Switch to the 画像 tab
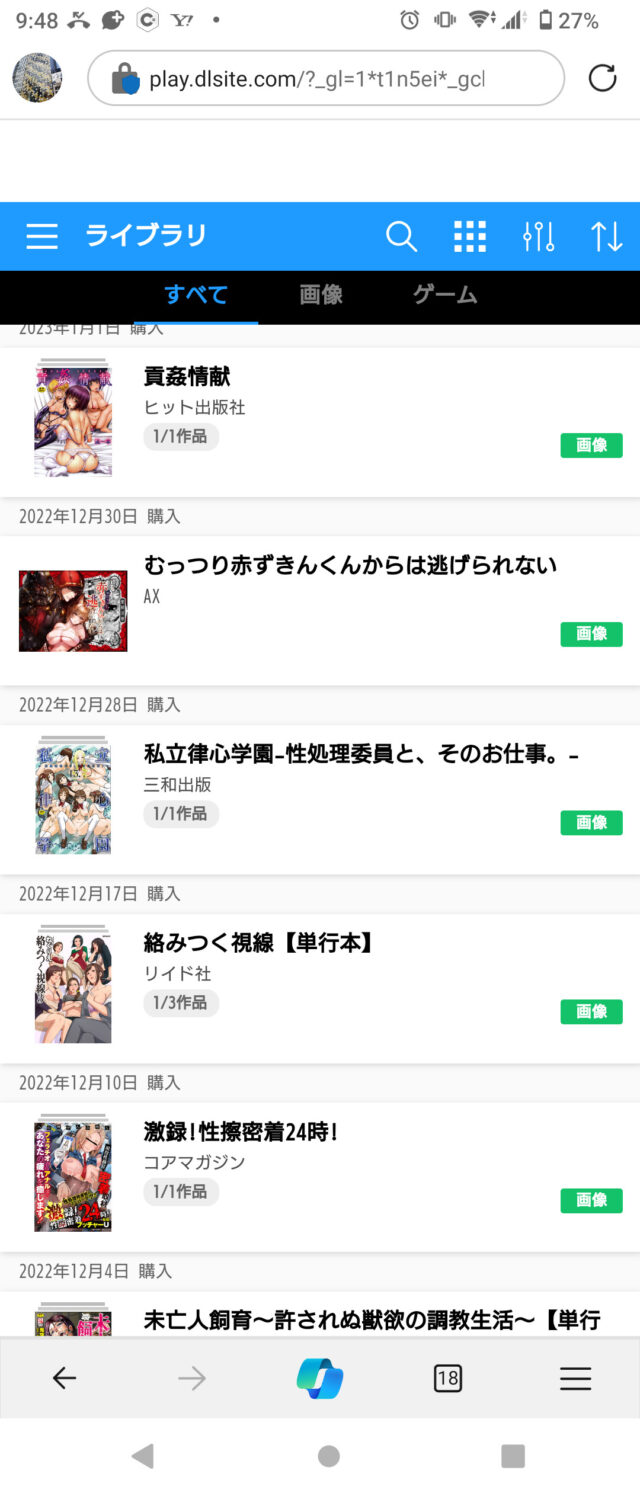Image resolution: width=640 pixels, height=1493 pixels. pos(321,295)
